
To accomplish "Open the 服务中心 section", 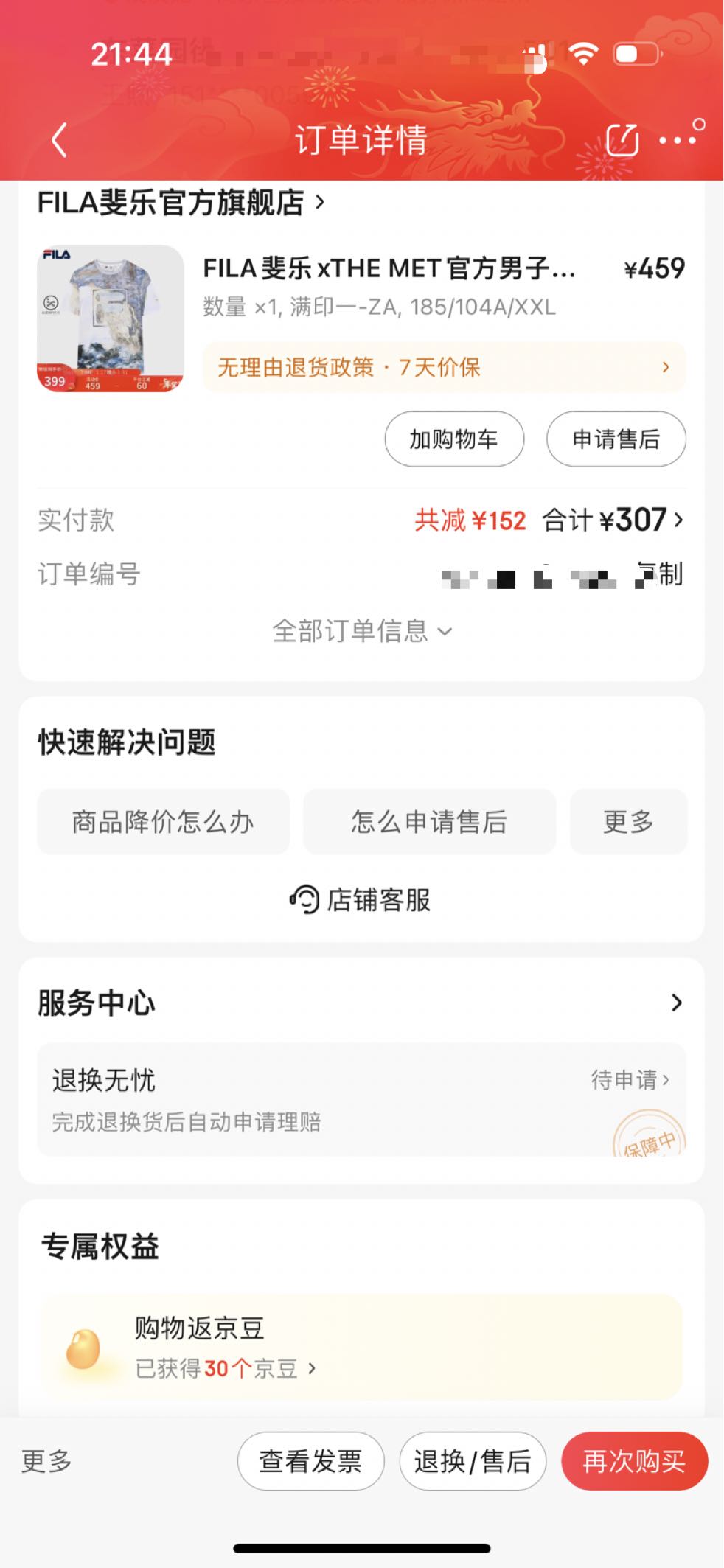I will pyautogui.click(x=361, y=1003).
